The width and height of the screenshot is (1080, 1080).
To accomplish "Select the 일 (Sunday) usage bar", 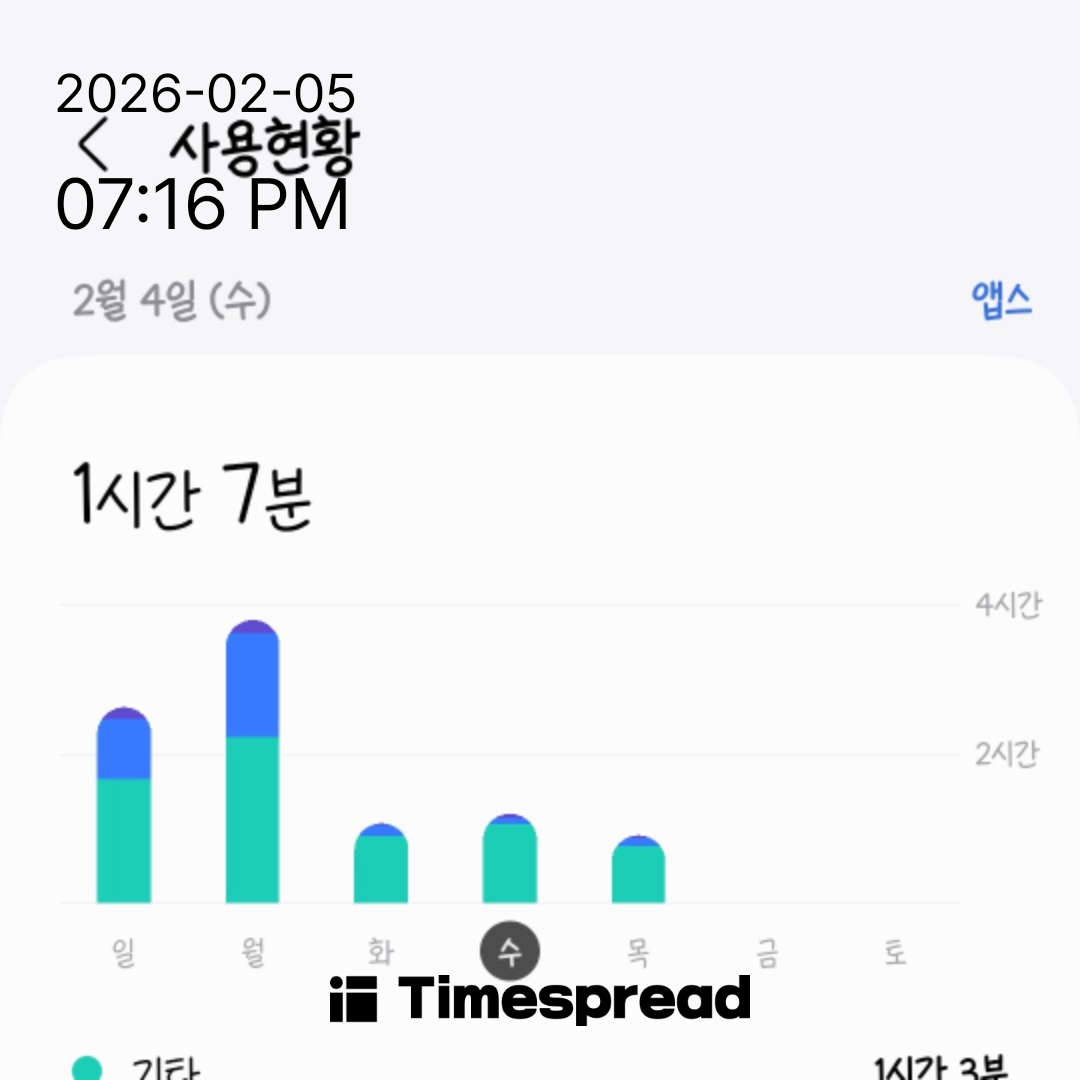I will [124, 808].
